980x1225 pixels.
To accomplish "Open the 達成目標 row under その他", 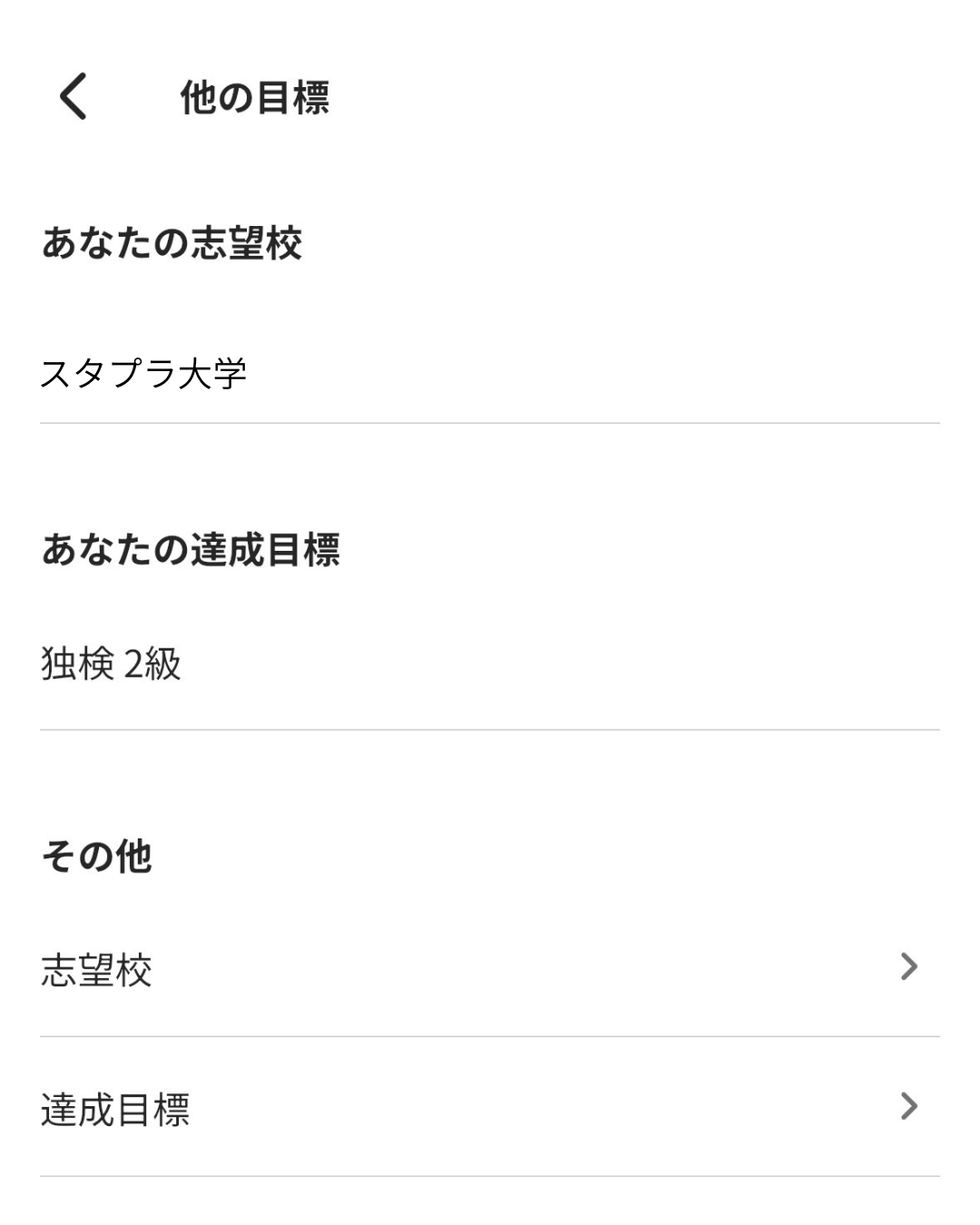I will [x=488, y=1108].
